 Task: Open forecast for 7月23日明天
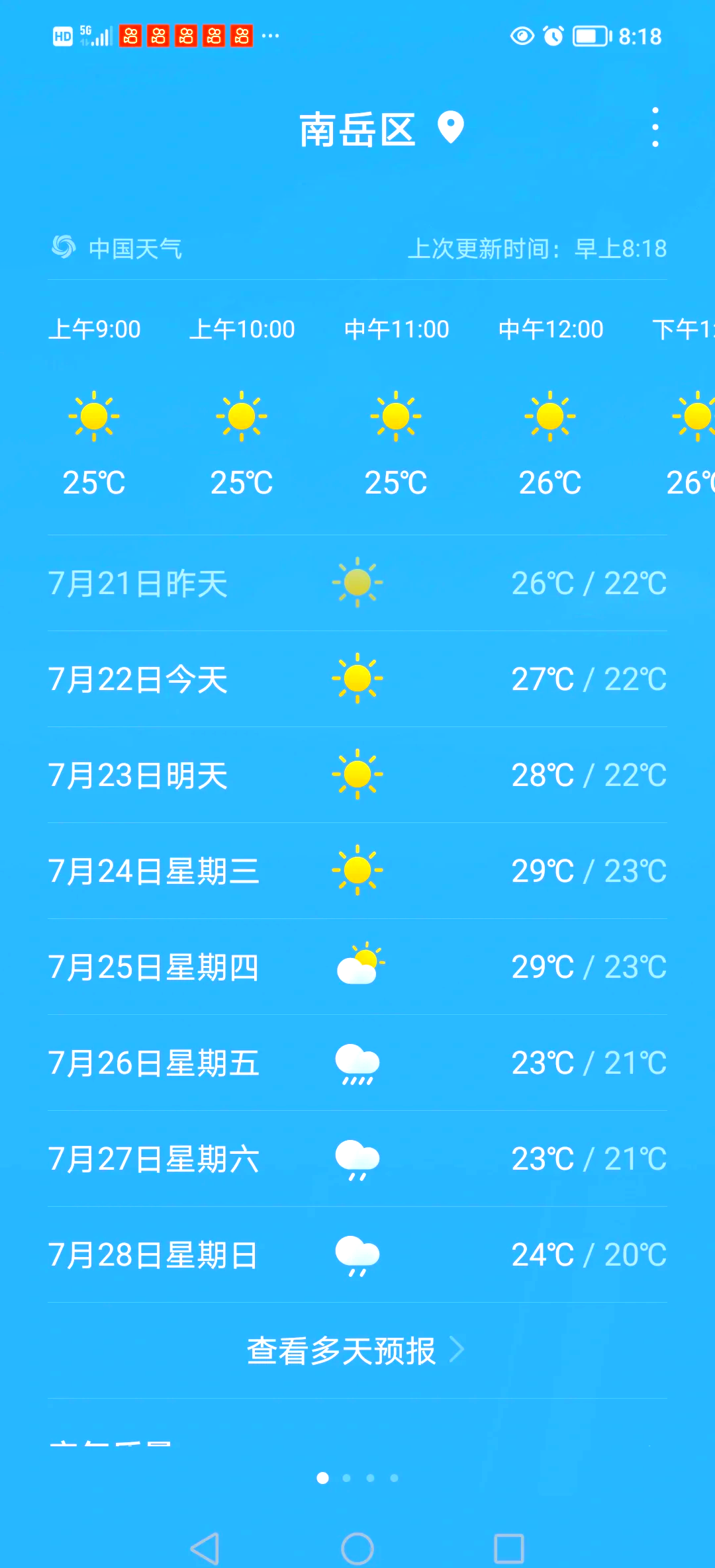[x=358, y=775]
